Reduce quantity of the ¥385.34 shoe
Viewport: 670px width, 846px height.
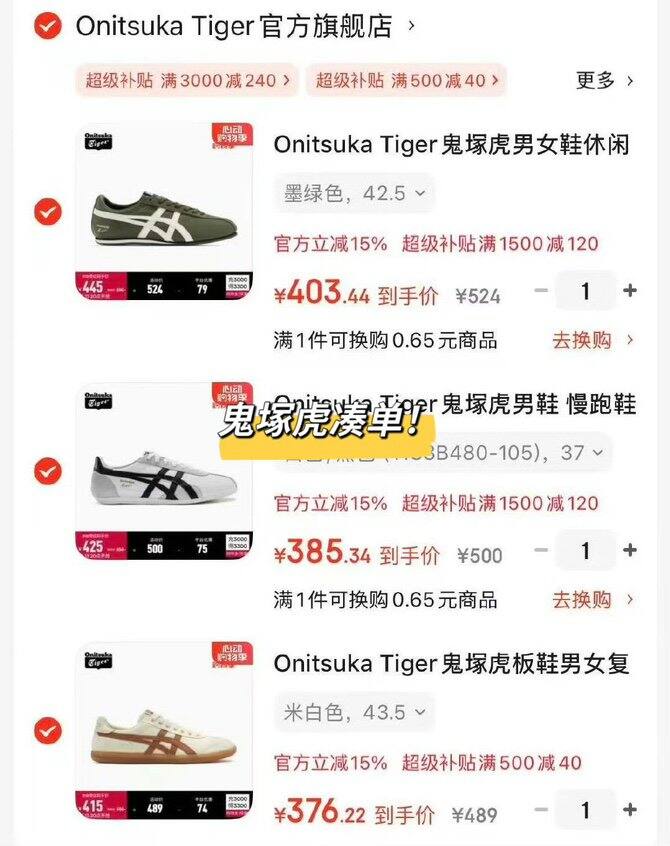(x=541, y=550)
